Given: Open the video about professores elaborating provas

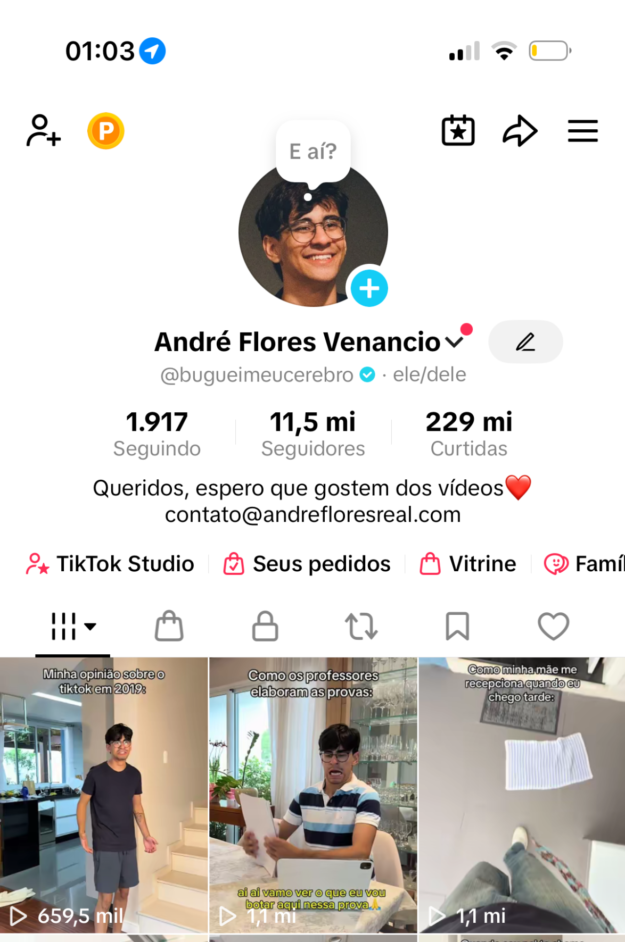Looking at the screenshot, I should coord(313,795).
